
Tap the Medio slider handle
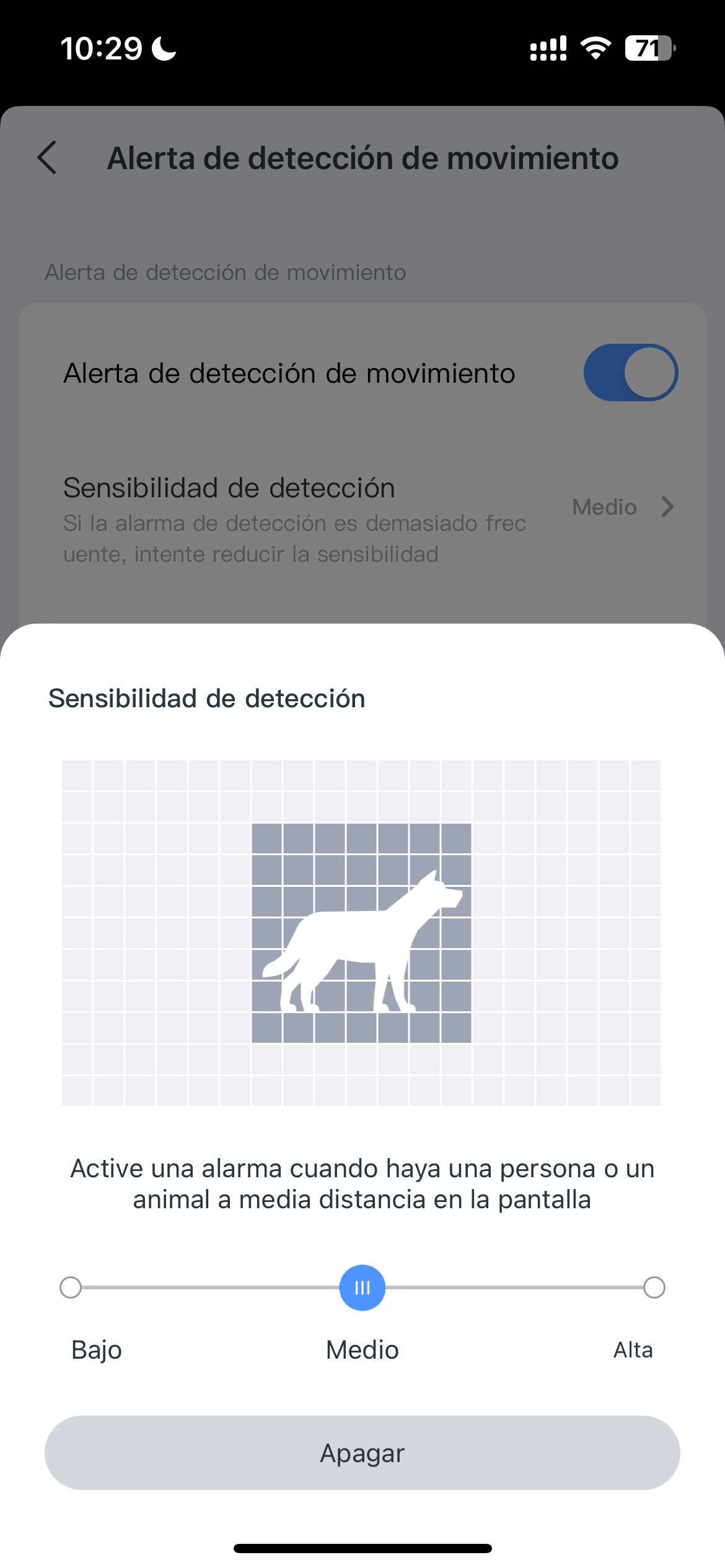[x=362, y=1287]
